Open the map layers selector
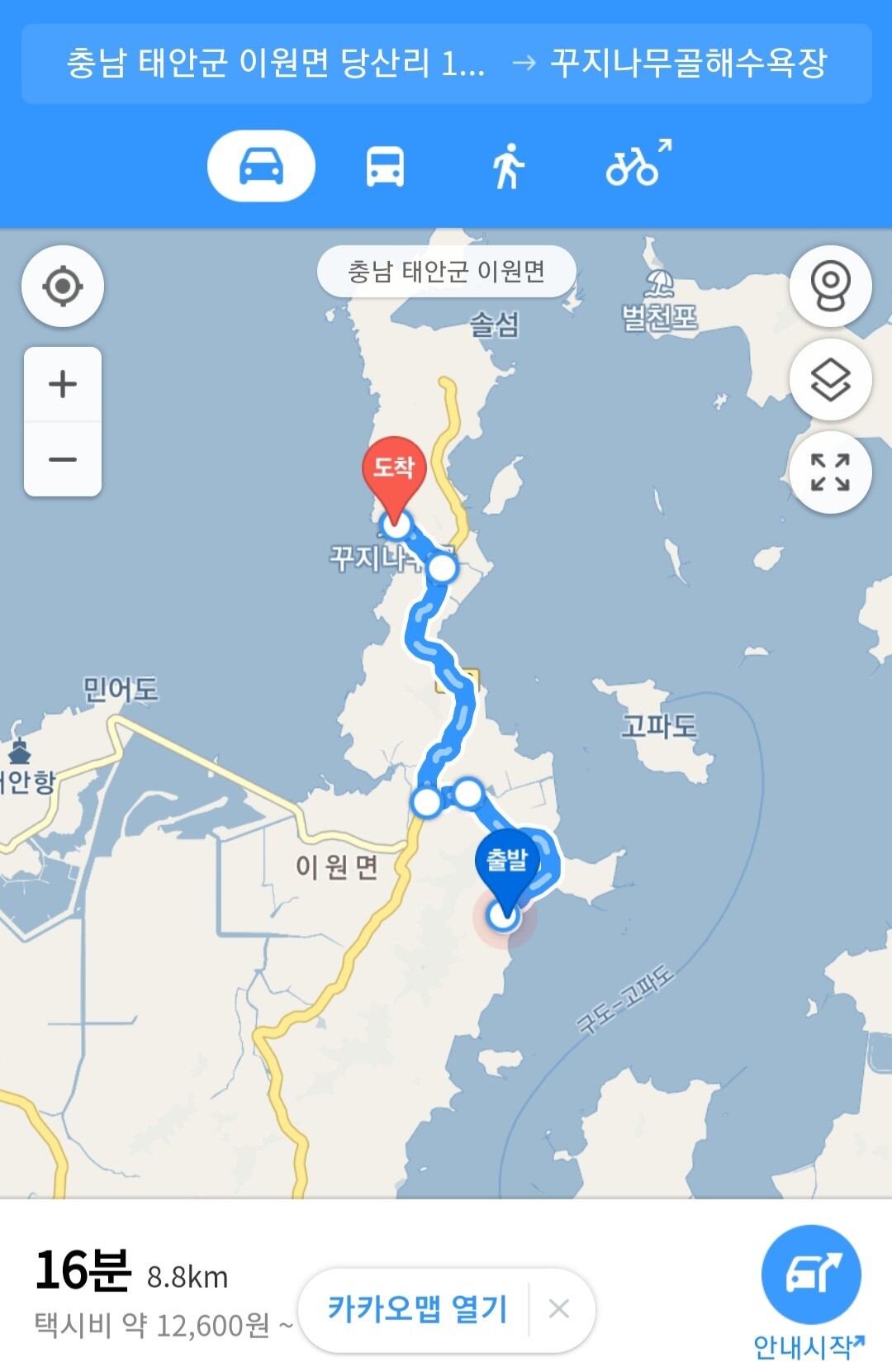This screenshot has width=892, height=1372. pyautogui.click(x=830, y=380)
